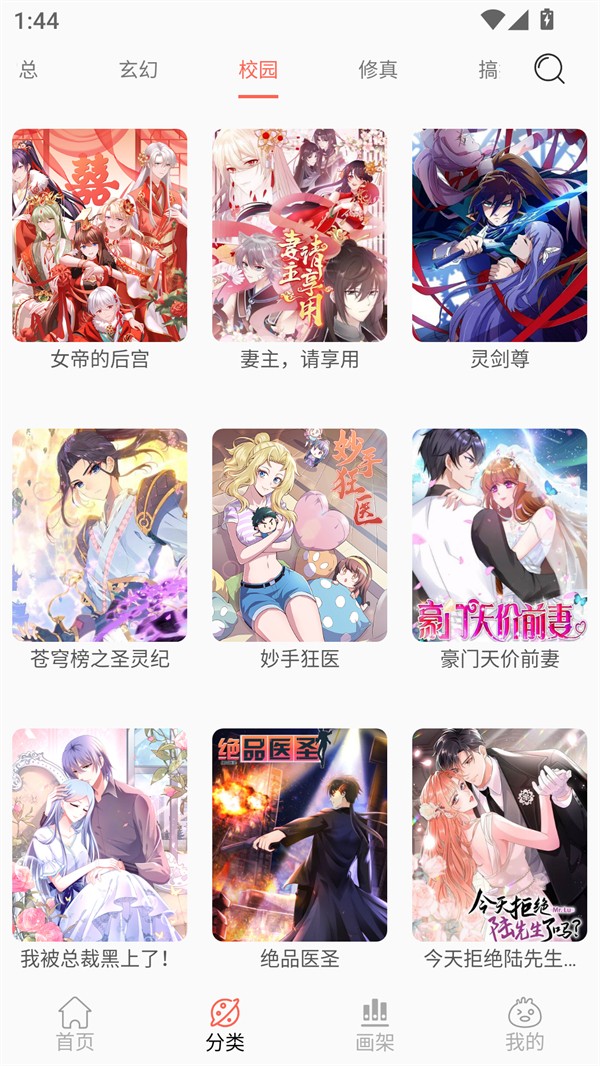The height and width of the screenshot is (1066, 600).
Task: Select the 搞 category tab
Action: (x=488, y=70)
